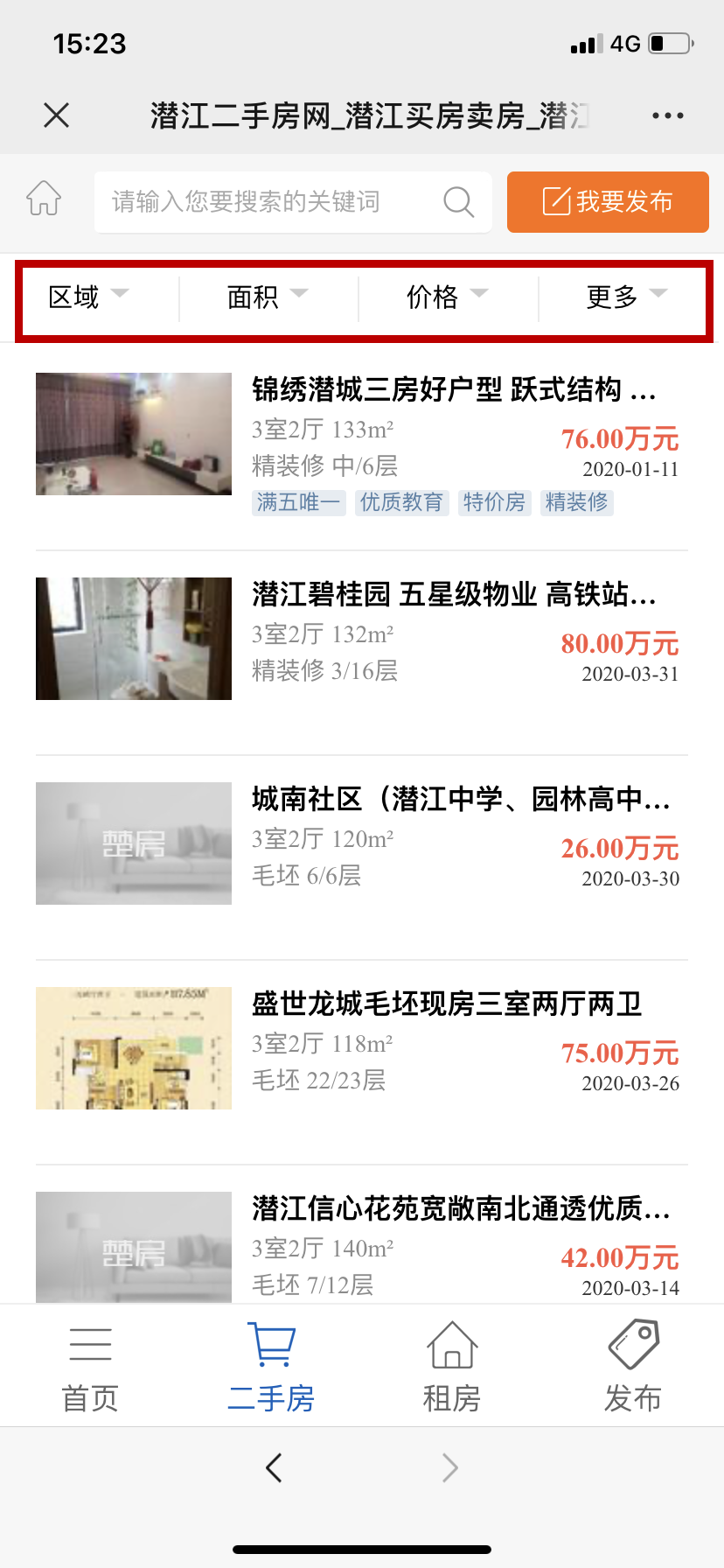Open the 盛世龙城毛坯现房 listing
This screenshot has height=1568, width=724.
(447, 1004)
